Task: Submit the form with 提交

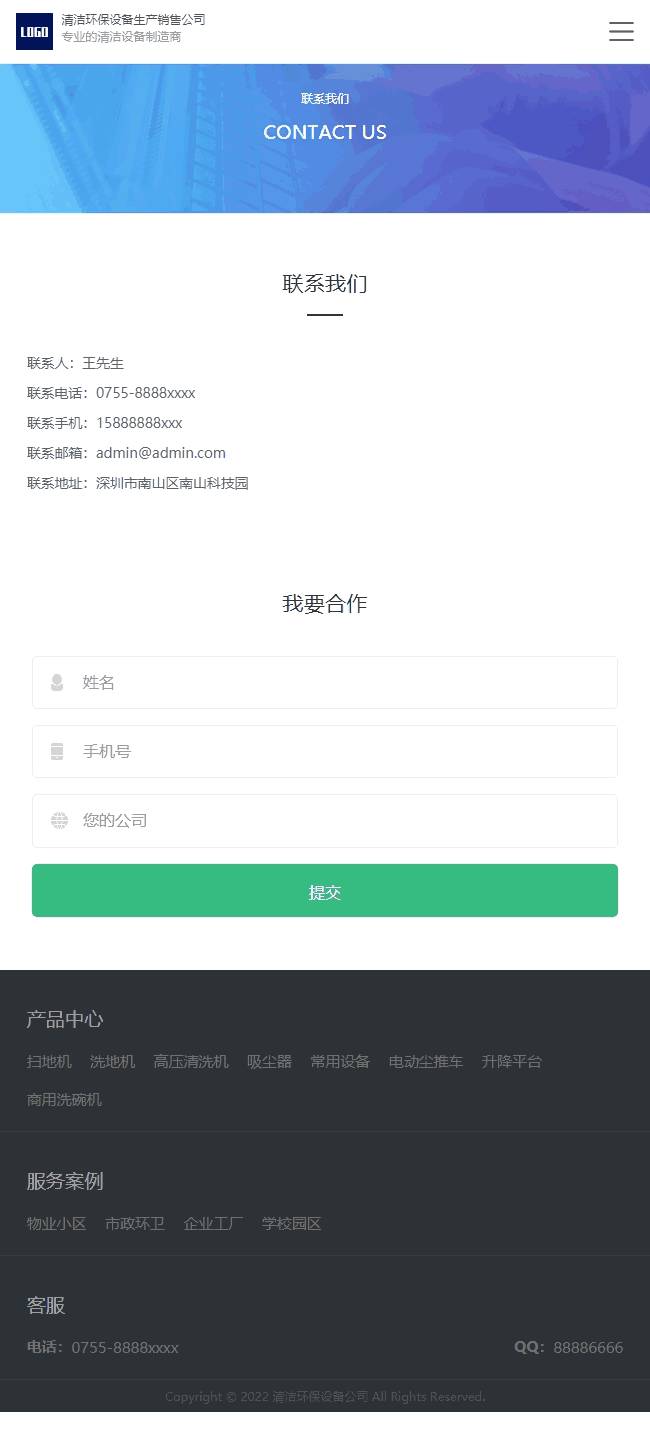Action: [325, 891]
